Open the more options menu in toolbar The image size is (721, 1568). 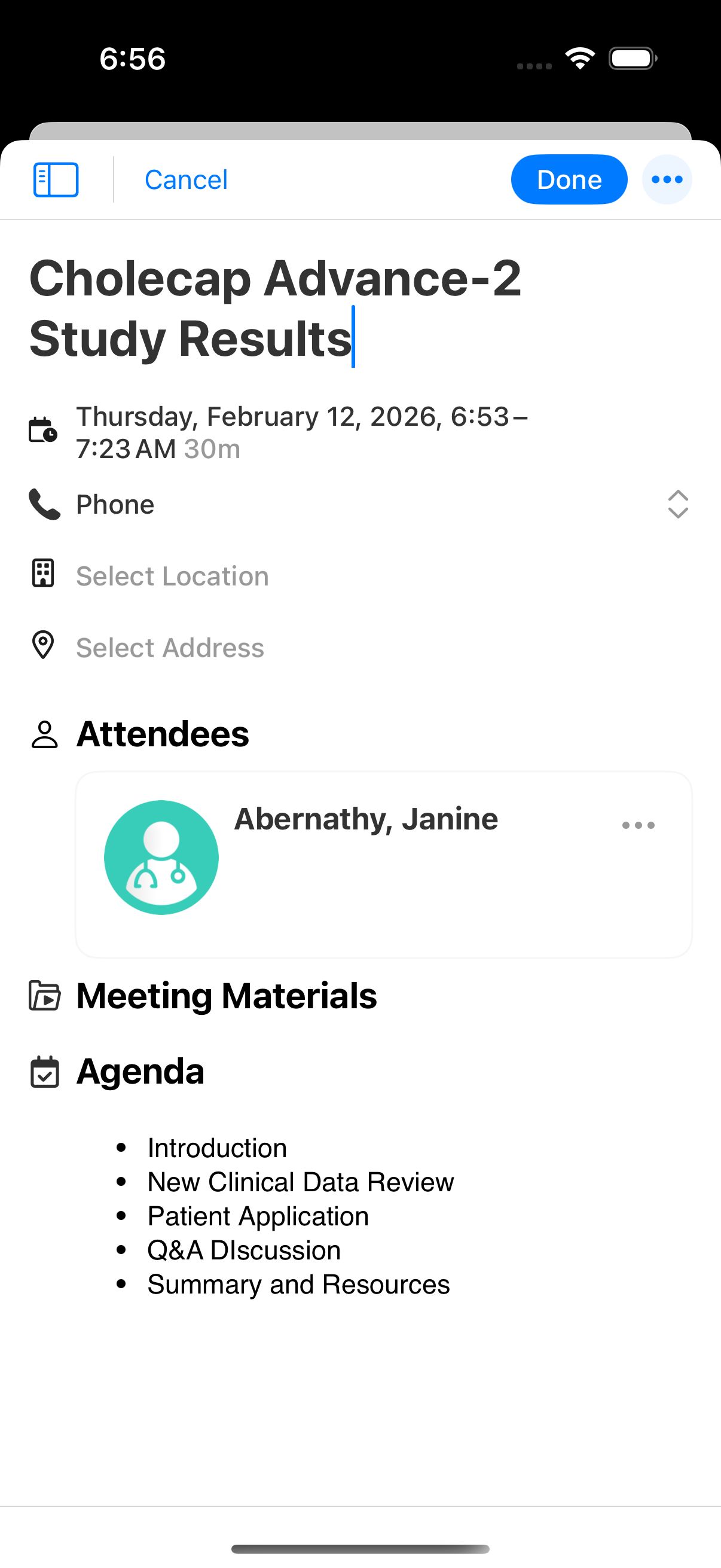coord(667,179)
